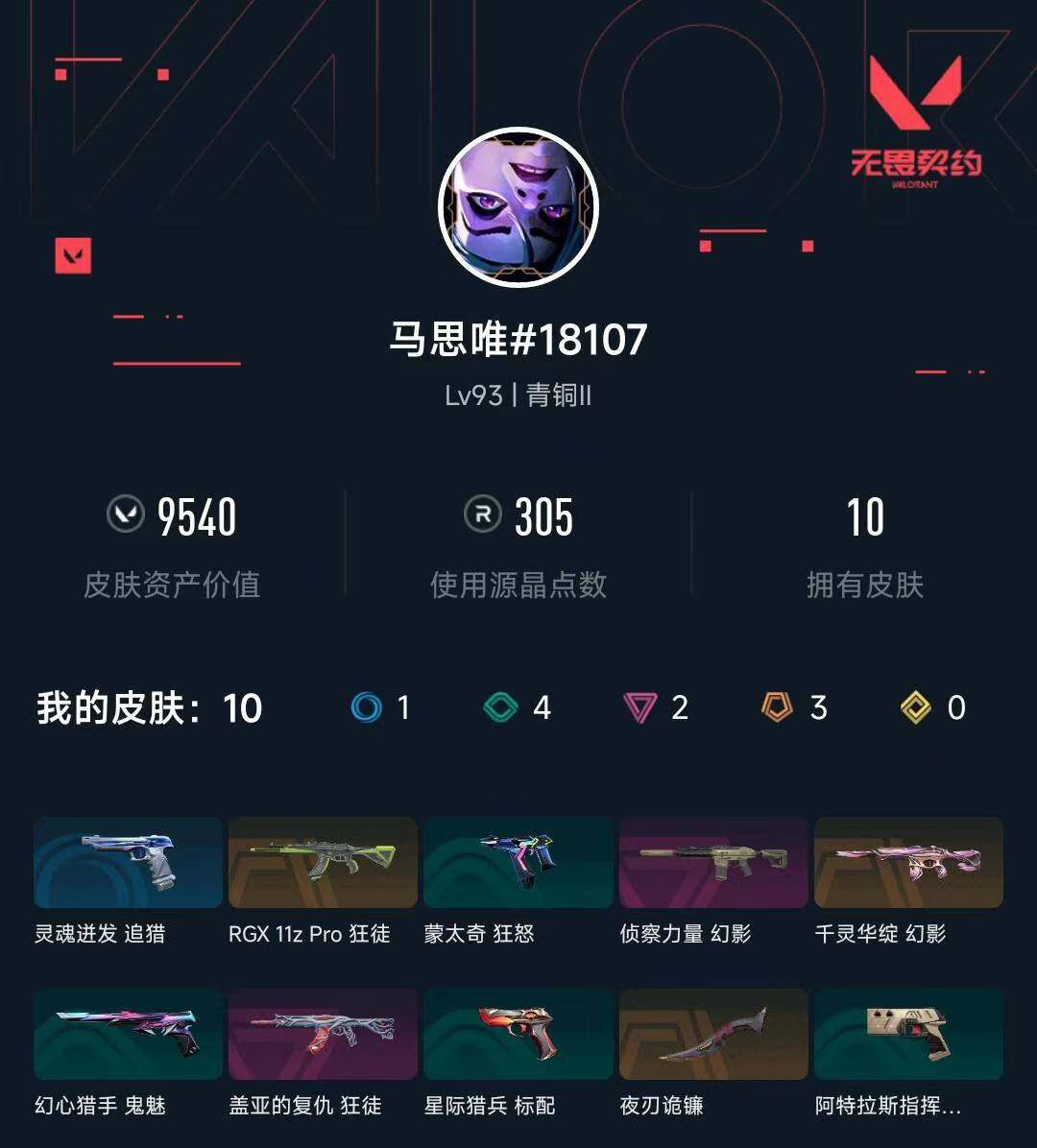Open the 阿特拉斯指挥 skin card

point(909,1035)
